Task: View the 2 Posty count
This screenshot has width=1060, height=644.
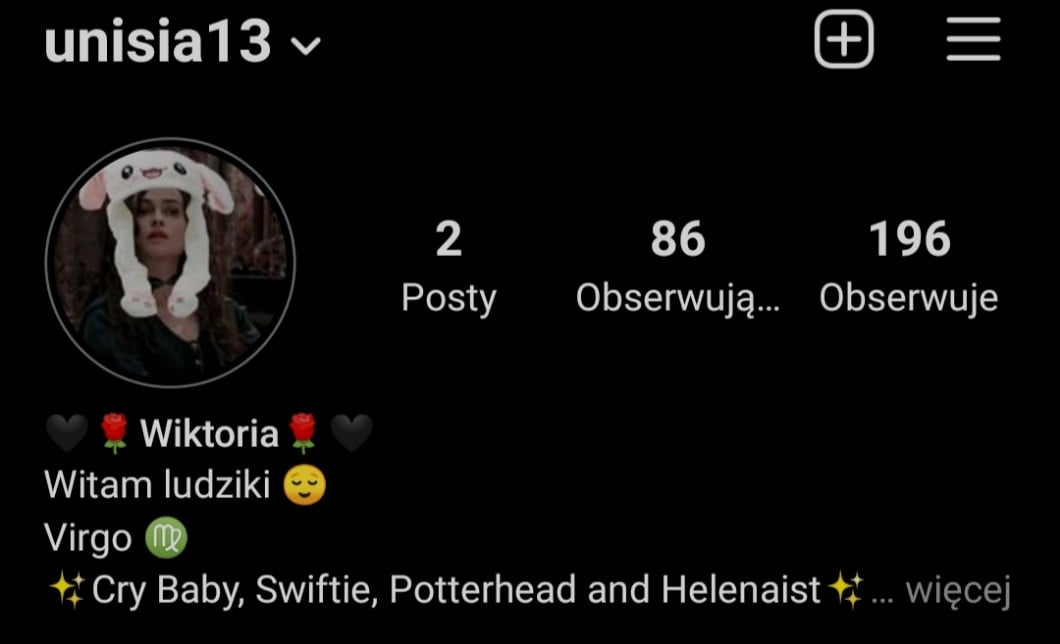Action: click(x=448, y=265)
